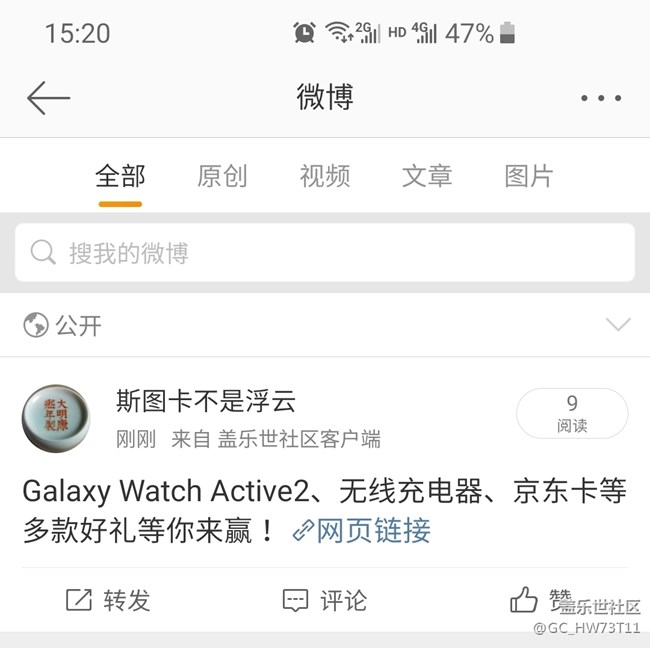Switch to the 原创 tab
Image resolution: width=650 pixels, height=648 pixels.
222,177
